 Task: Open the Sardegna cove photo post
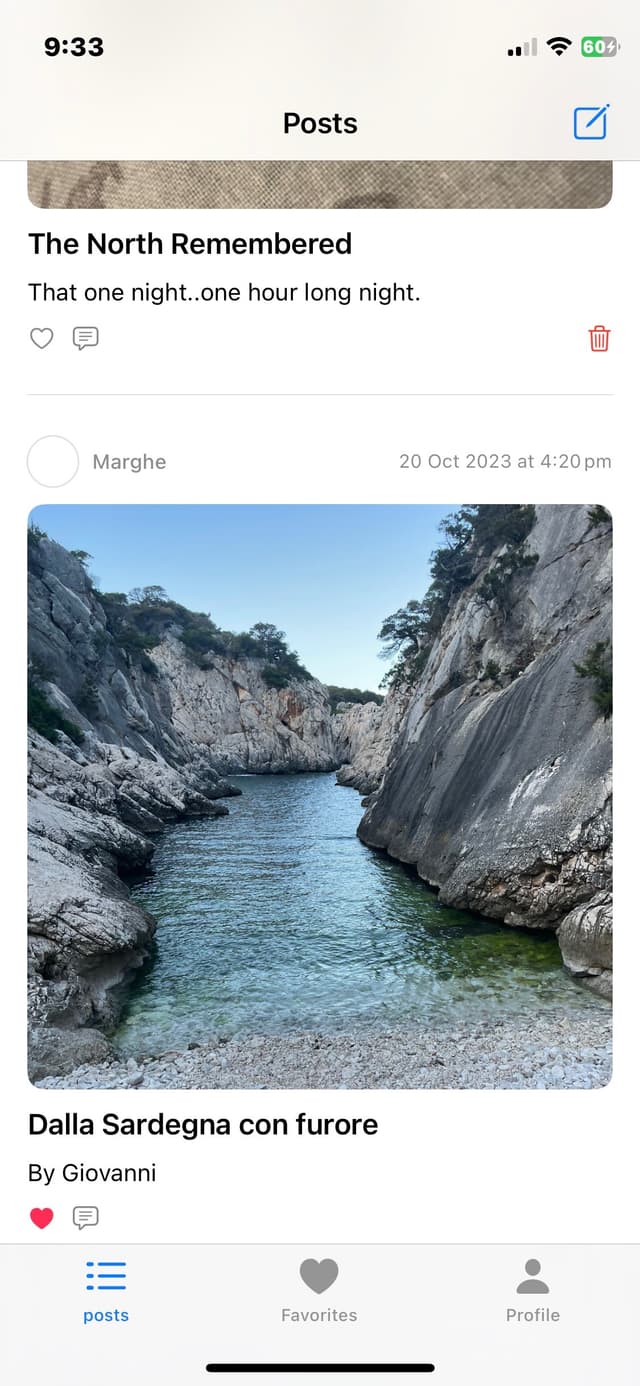pyautogui.click(x=320, y=796)
